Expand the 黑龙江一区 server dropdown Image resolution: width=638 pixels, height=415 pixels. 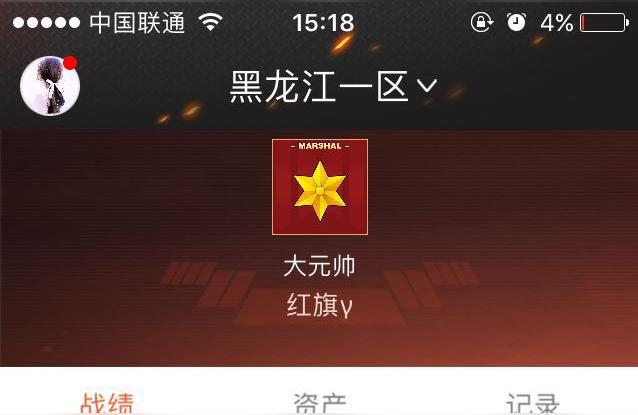332,87
